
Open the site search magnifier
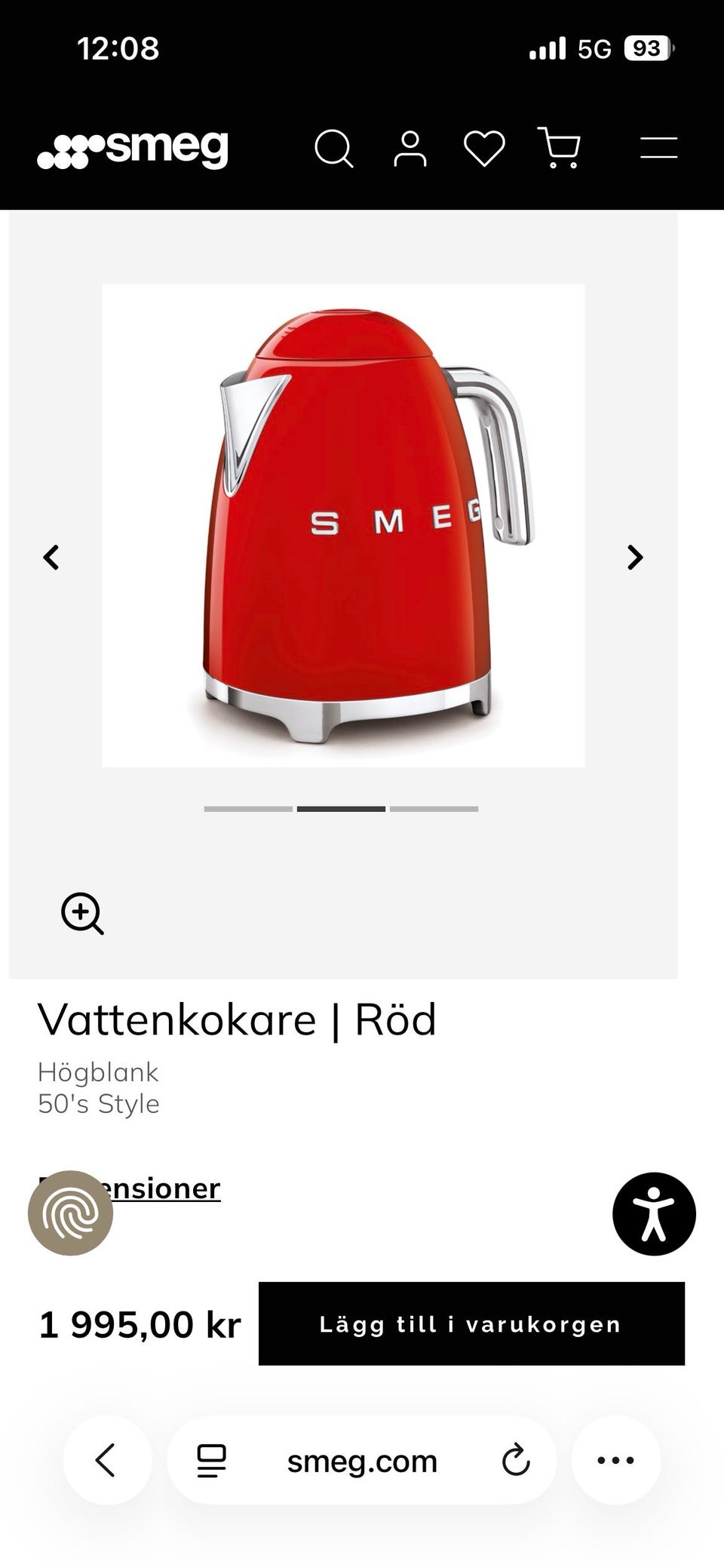(x=334, y=148)
